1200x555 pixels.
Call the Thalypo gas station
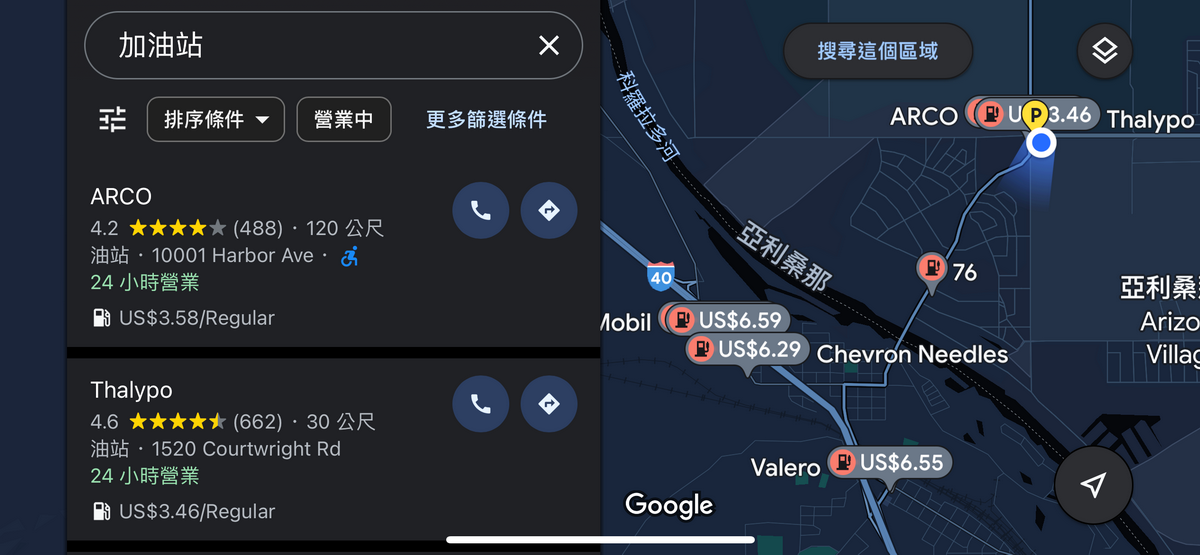click(481, 404)
